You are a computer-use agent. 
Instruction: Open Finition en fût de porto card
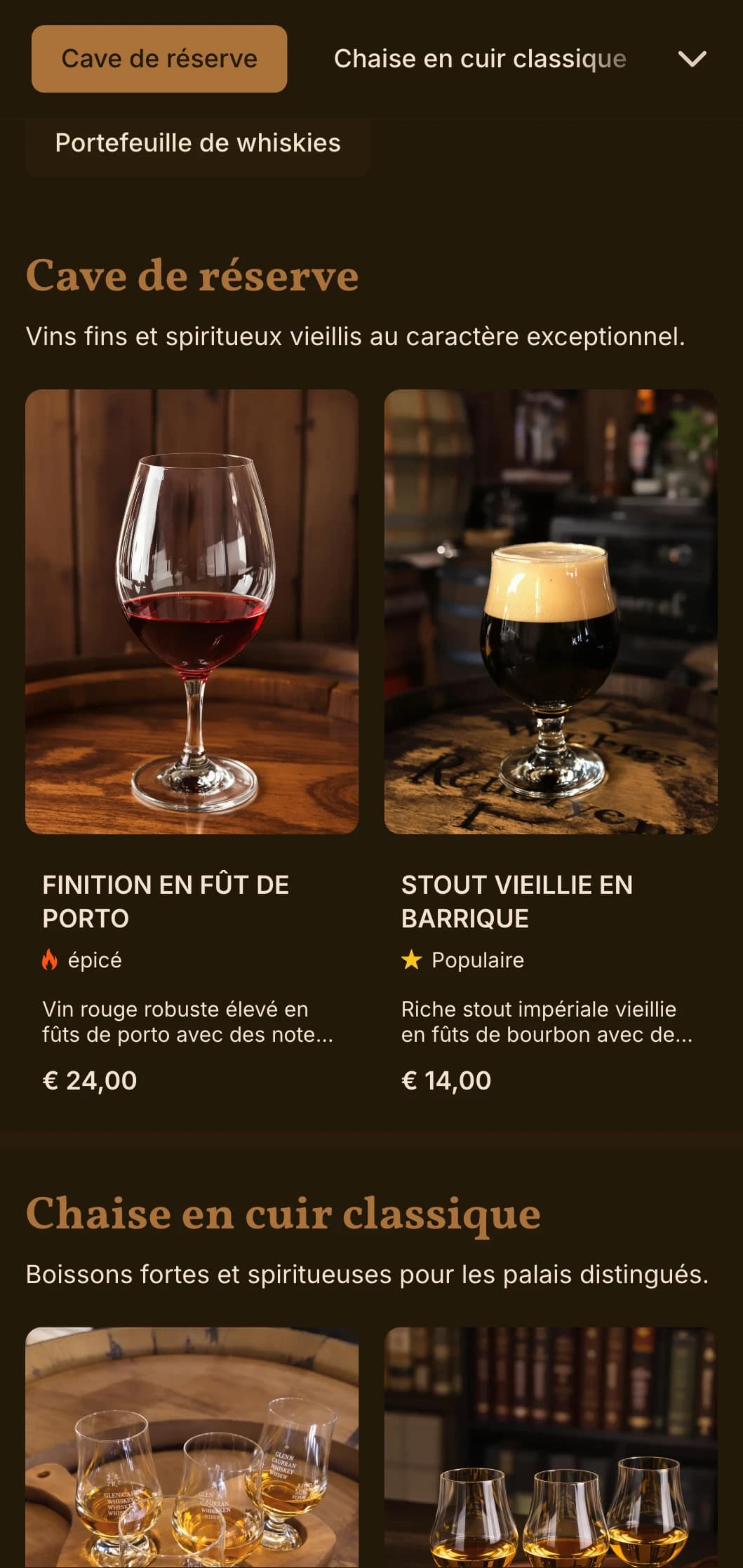pyautogui.click(x=192, y=744)
